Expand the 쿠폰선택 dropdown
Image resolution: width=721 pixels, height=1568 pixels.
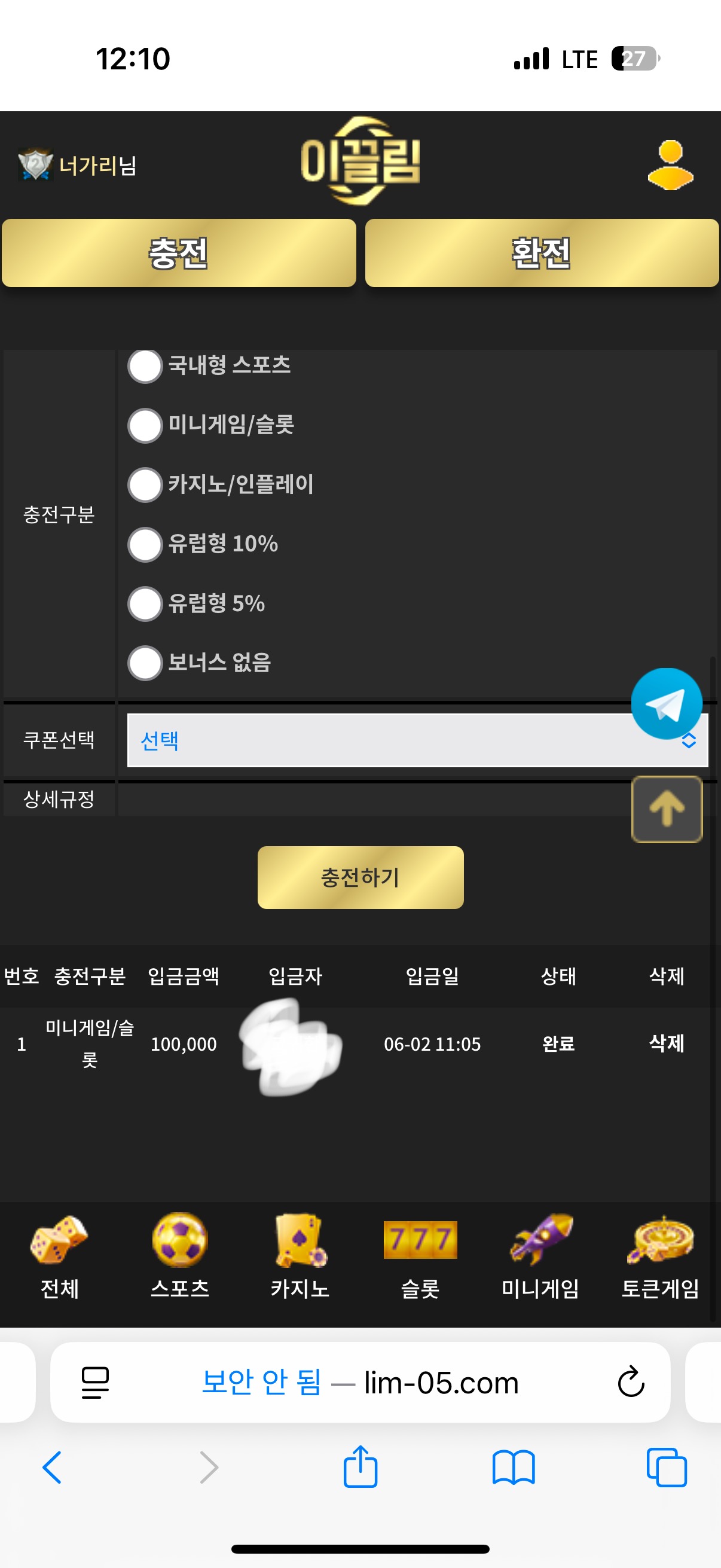tap(417, 740)
